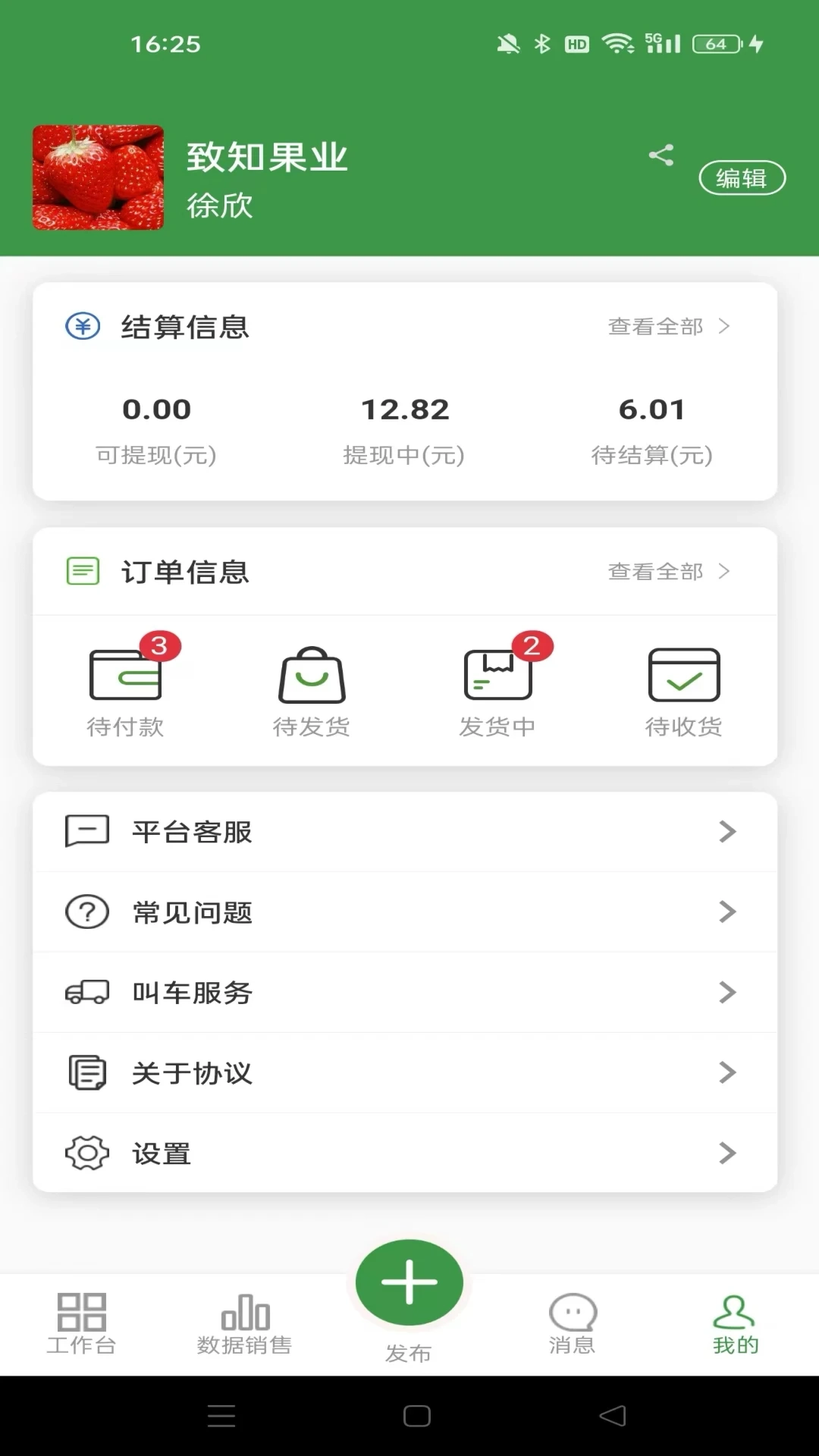Open the 平台客服 chat bubble icon

pos(85,831)
